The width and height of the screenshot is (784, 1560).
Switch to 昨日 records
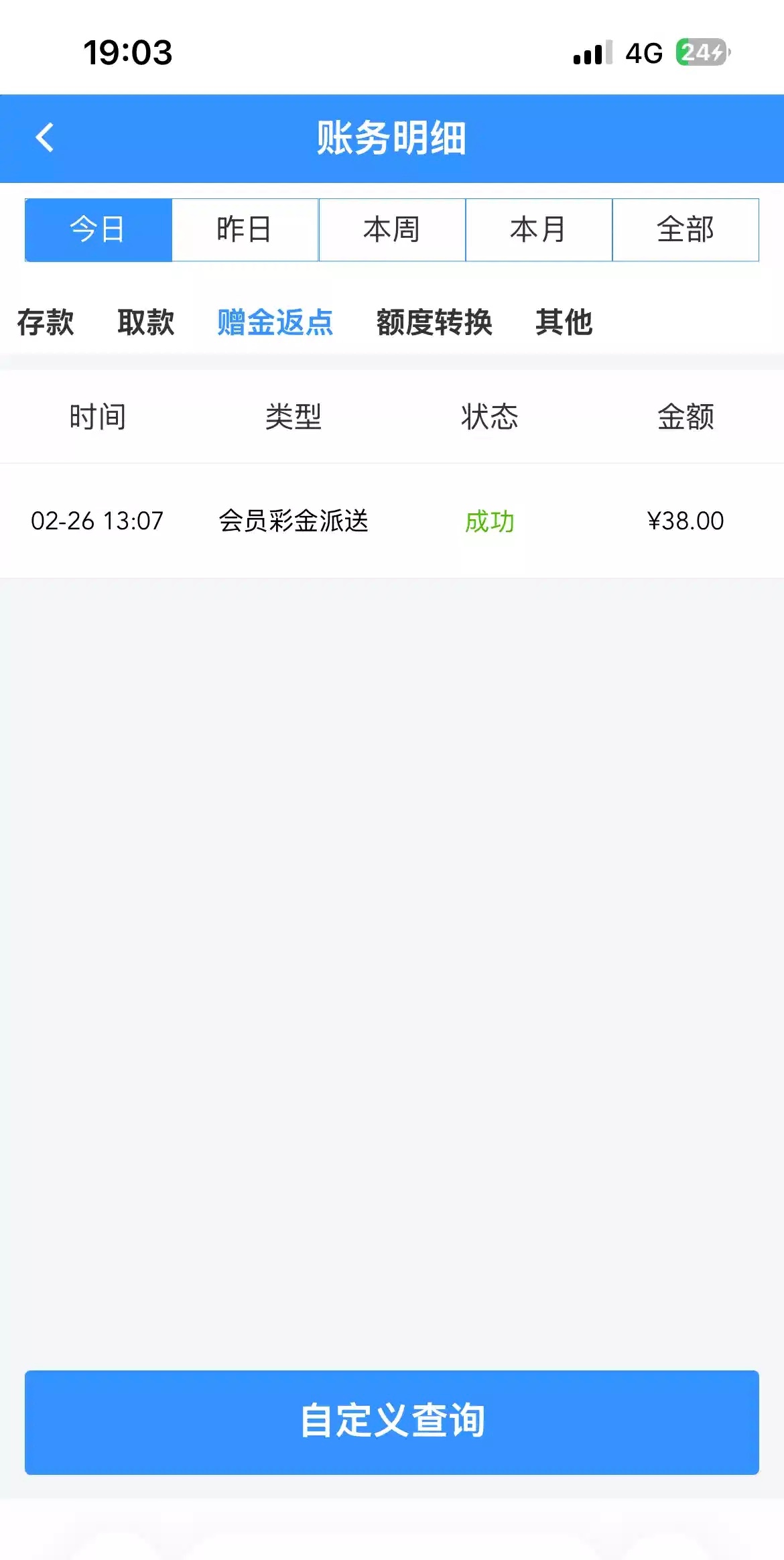coord(245,230)
